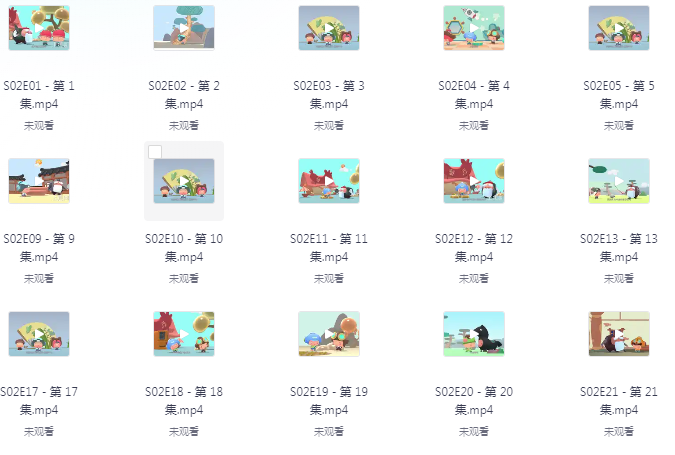
Task: Launch S02E05 - 第 5 集.mp4
Action: (619, 28)
